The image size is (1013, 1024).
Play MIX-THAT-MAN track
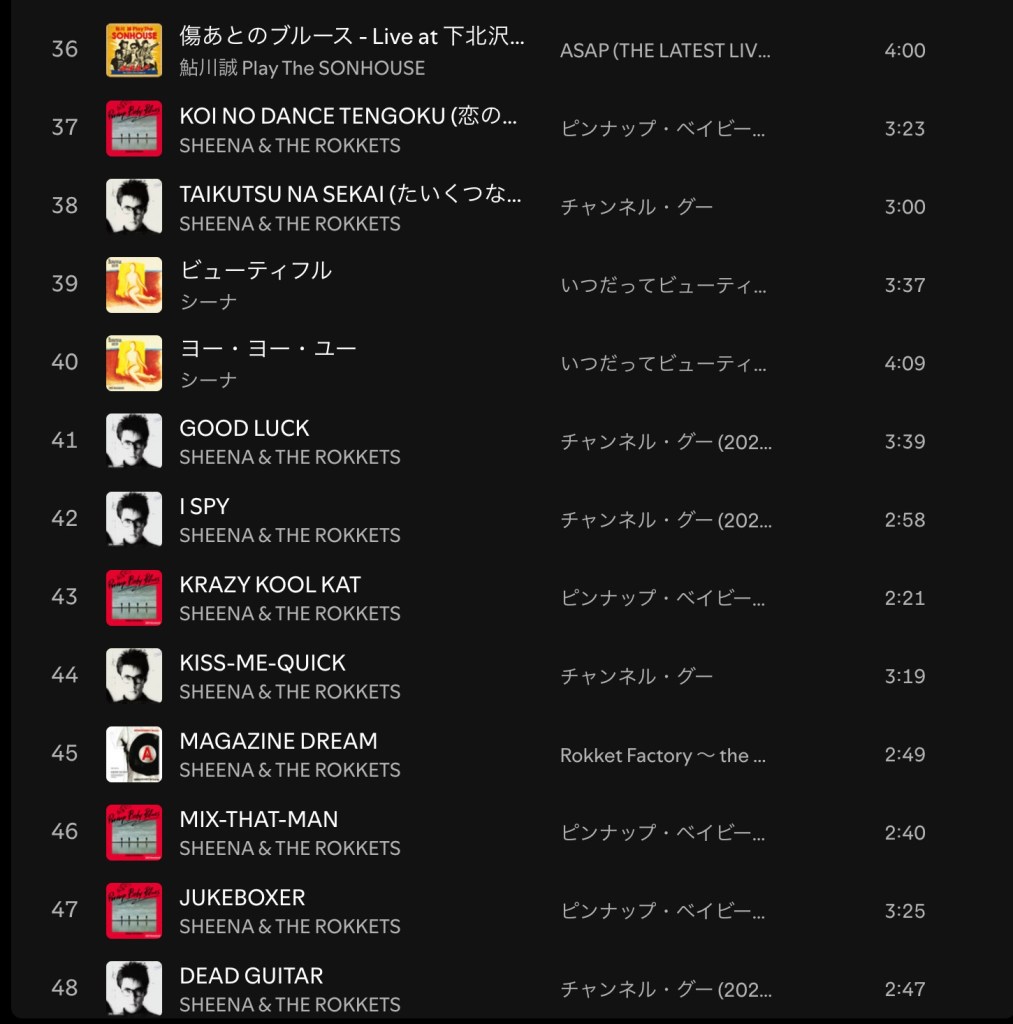click(258, 819)
